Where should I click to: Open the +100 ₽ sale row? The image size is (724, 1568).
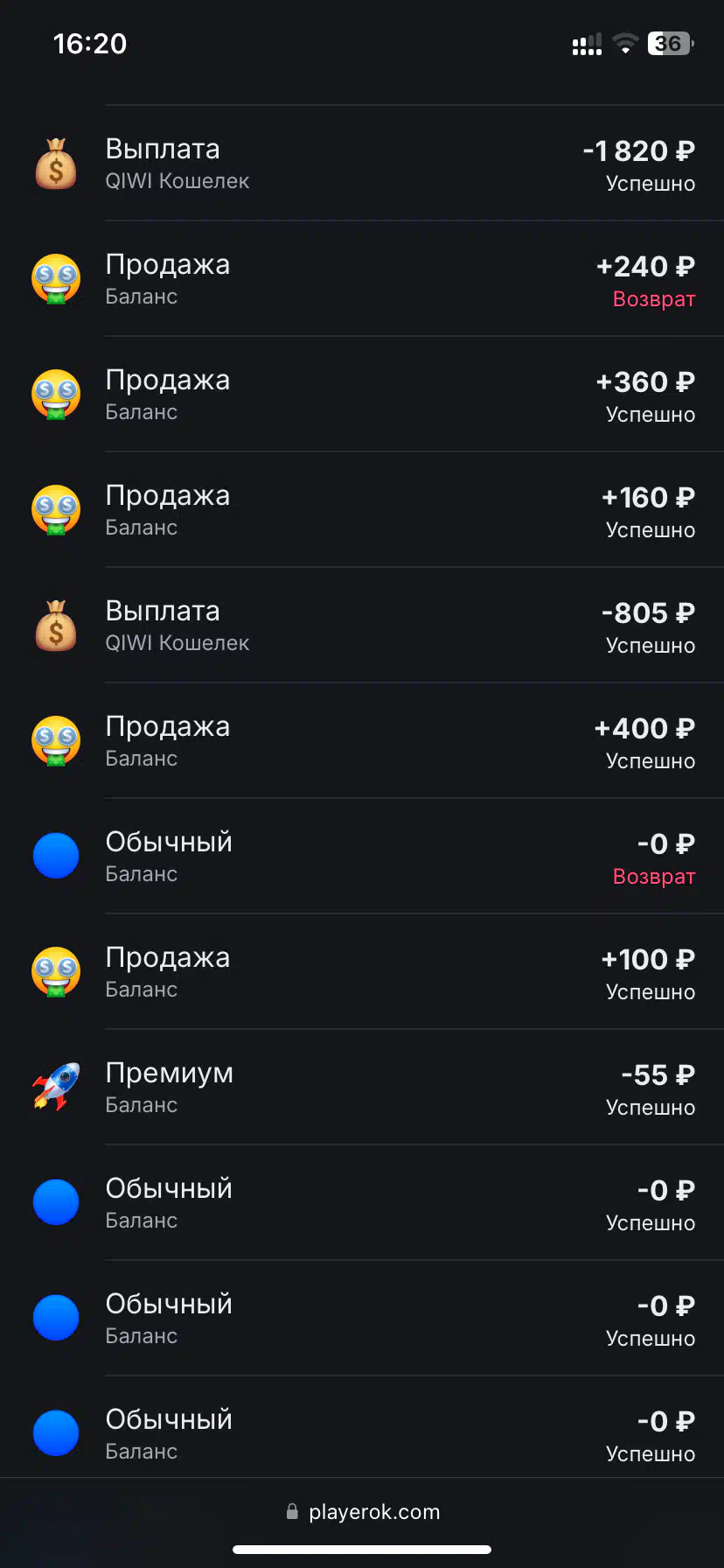click(362, 972)
